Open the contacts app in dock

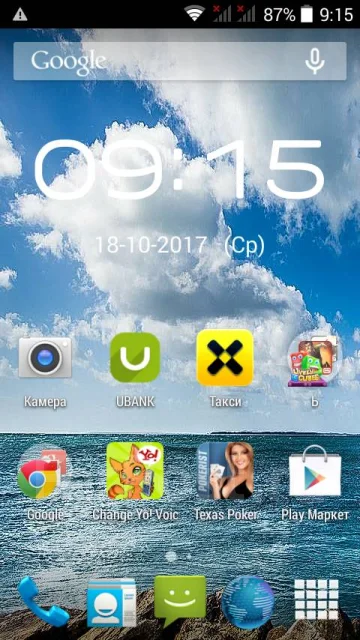[111, 602]
